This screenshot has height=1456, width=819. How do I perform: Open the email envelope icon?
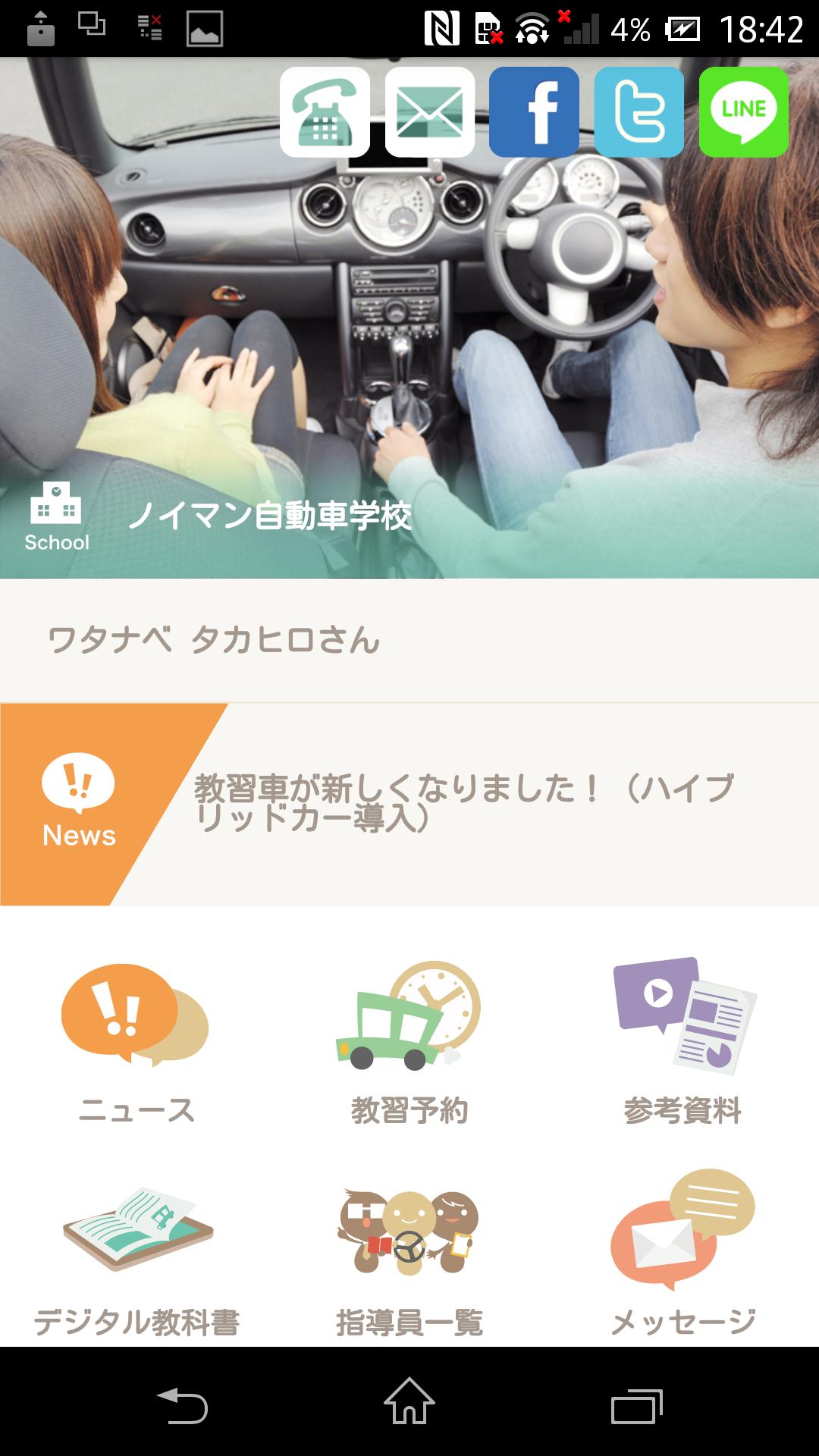pyautogui.click(x=430, y=112)
